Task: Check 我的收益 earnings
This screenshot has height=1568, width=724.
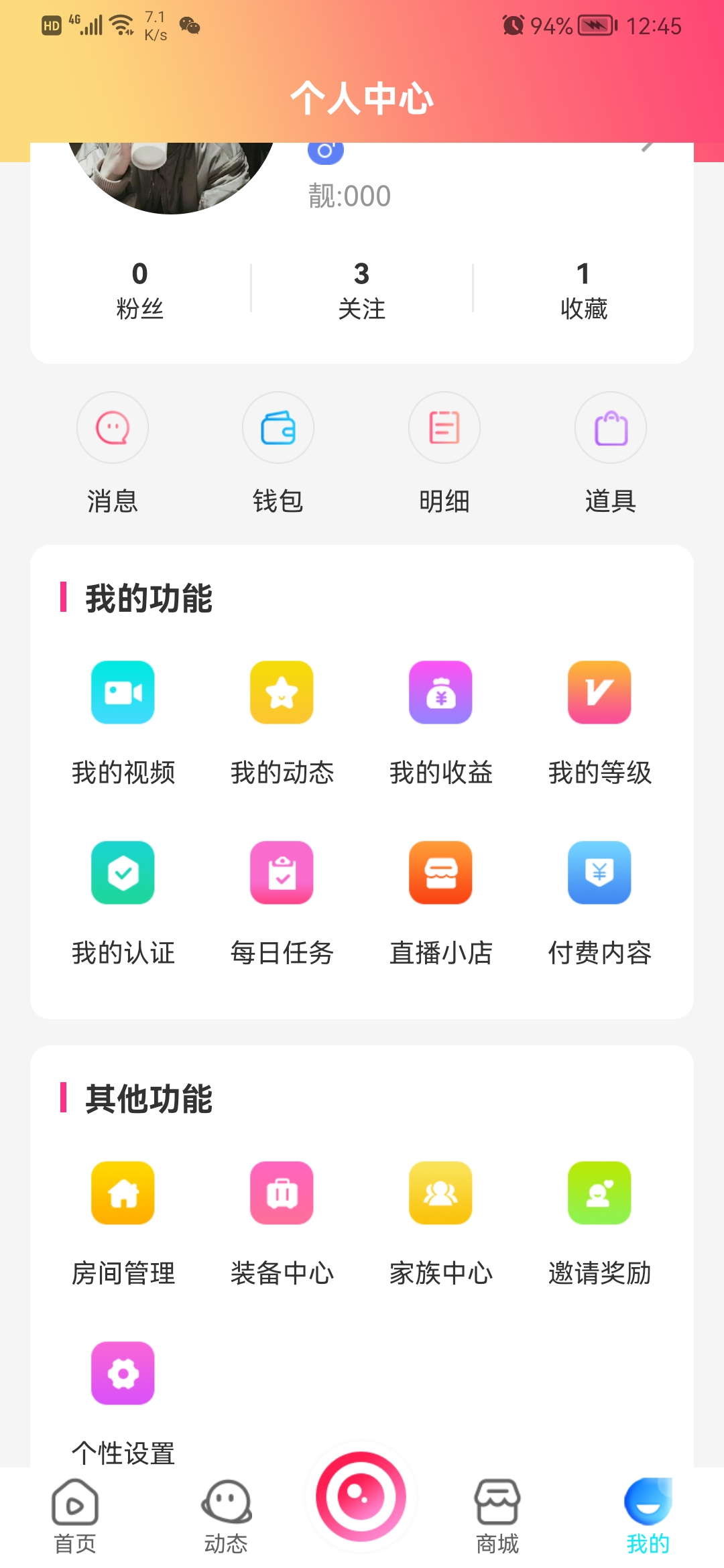Action: click(x=441, y=693)
